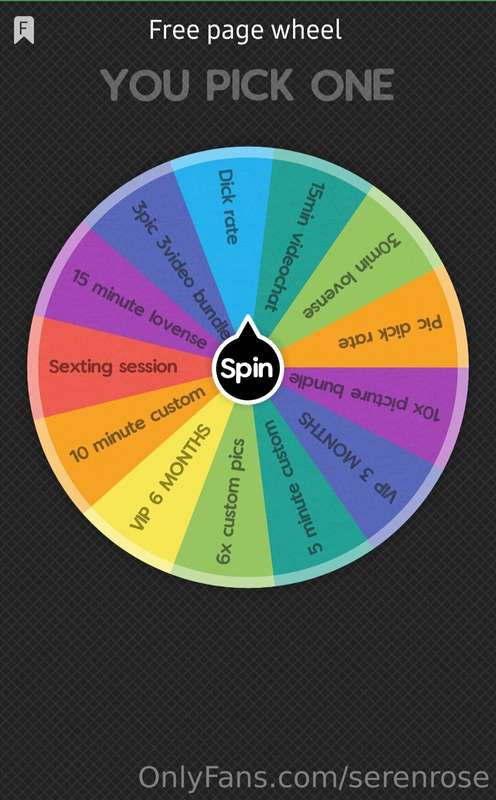Tap the Spin button at wheel center
Viewport: 496px width, 800px height.
click(248, 367)
